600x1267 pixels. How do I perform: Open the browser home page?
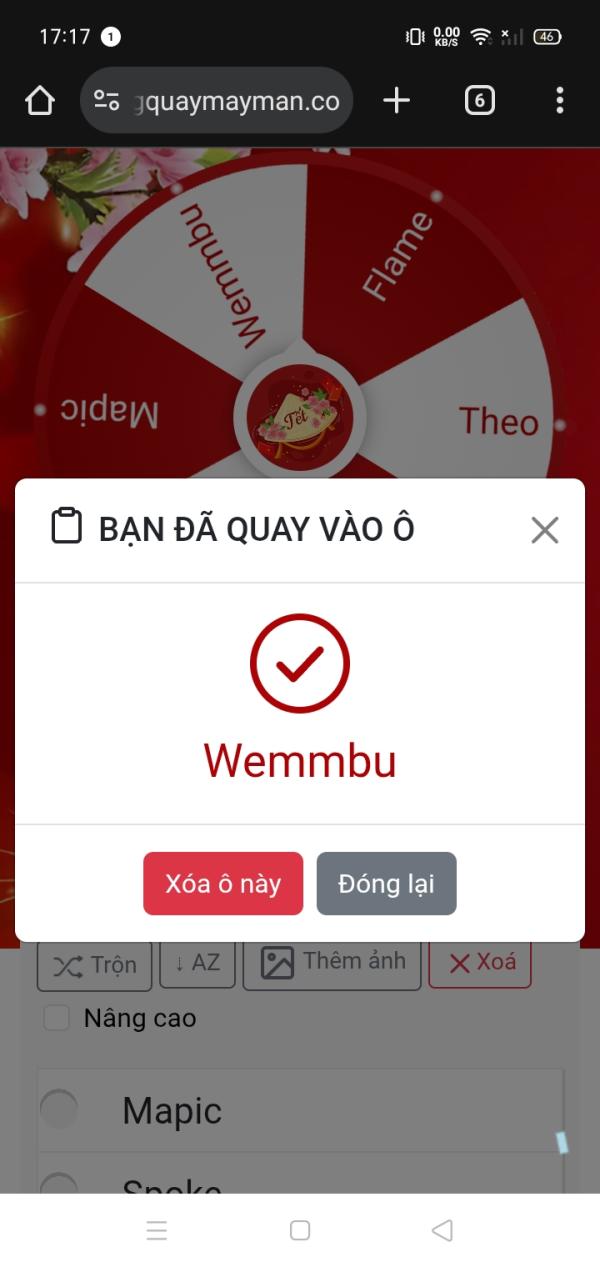39,100
